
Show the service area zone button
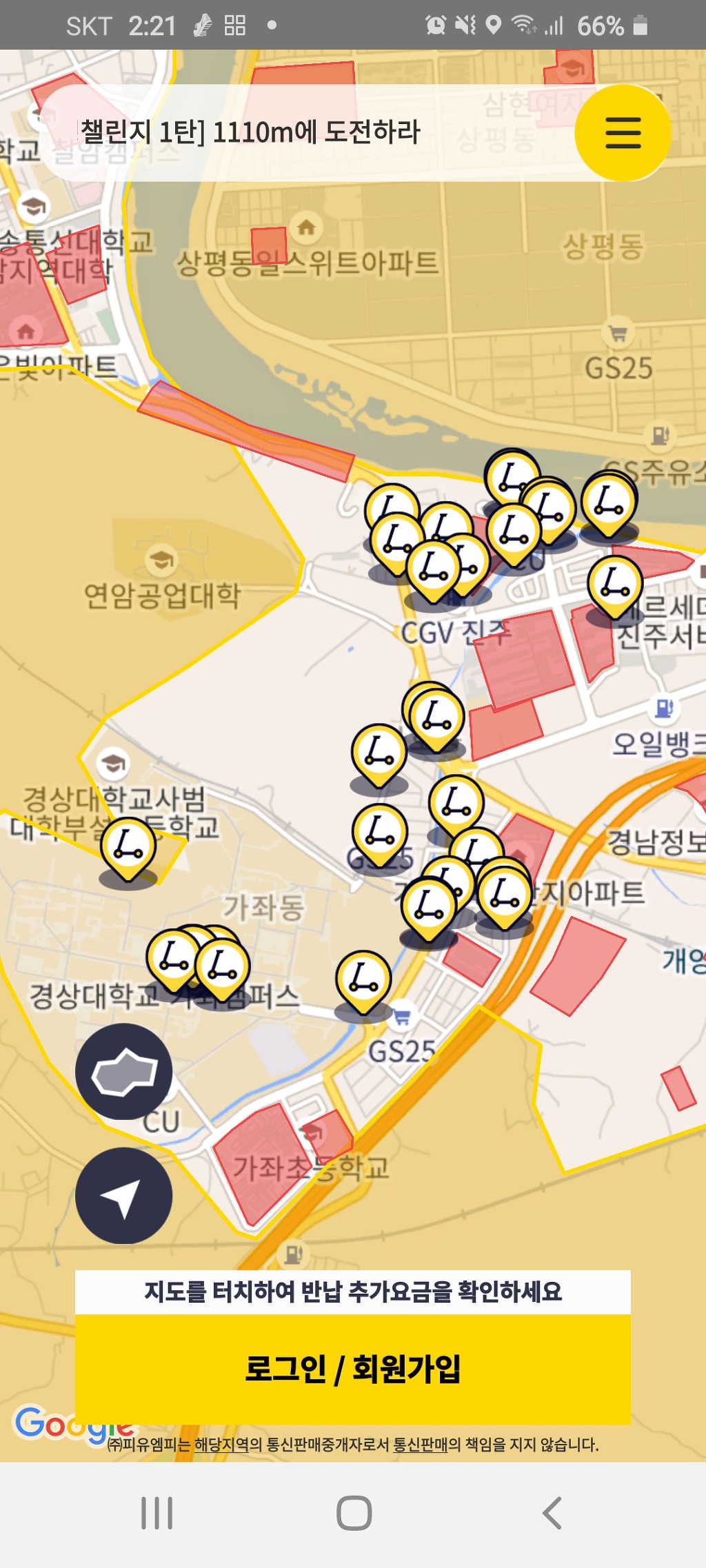click(123, 1072)
